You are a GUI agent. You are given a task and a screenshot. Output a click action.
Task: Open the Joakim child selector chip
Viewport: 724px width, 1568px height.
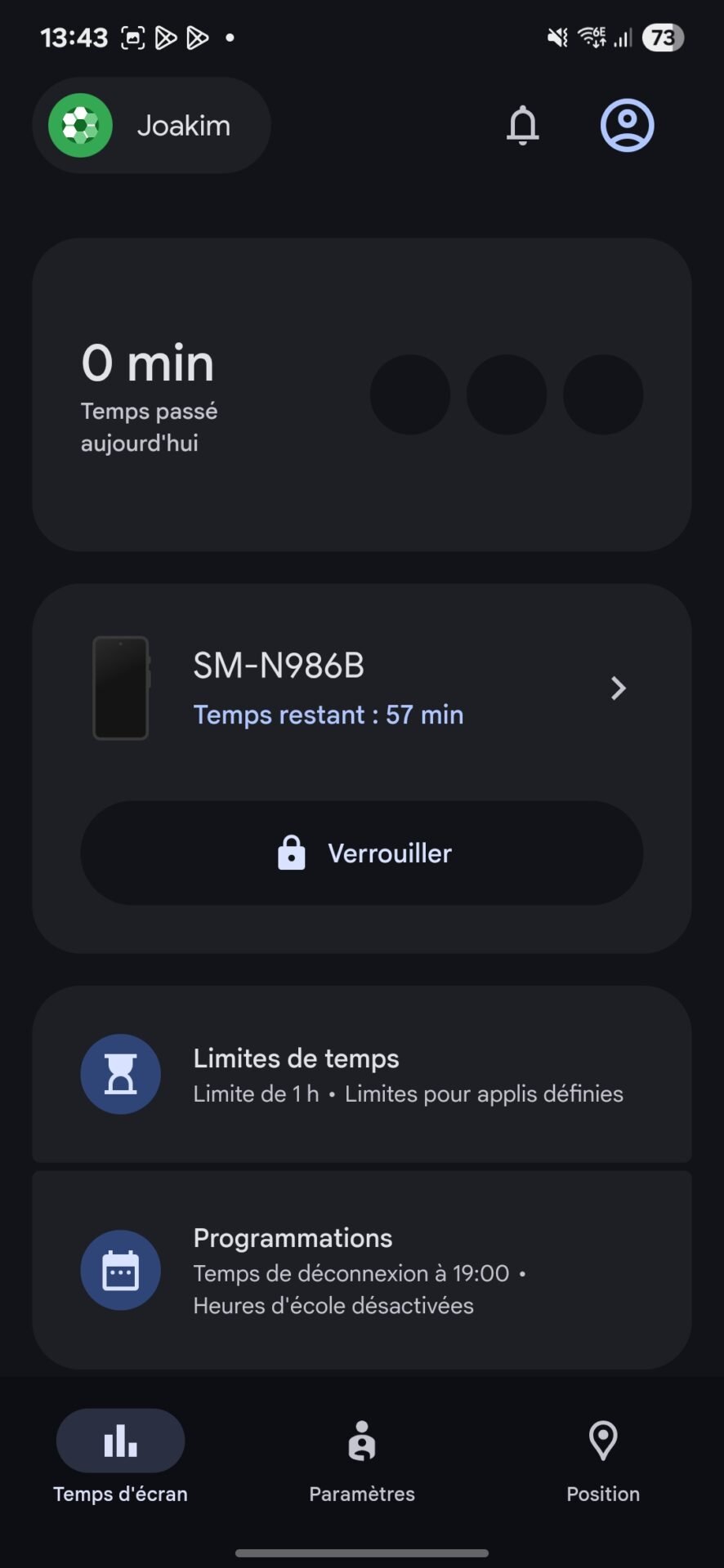point(152,125)
